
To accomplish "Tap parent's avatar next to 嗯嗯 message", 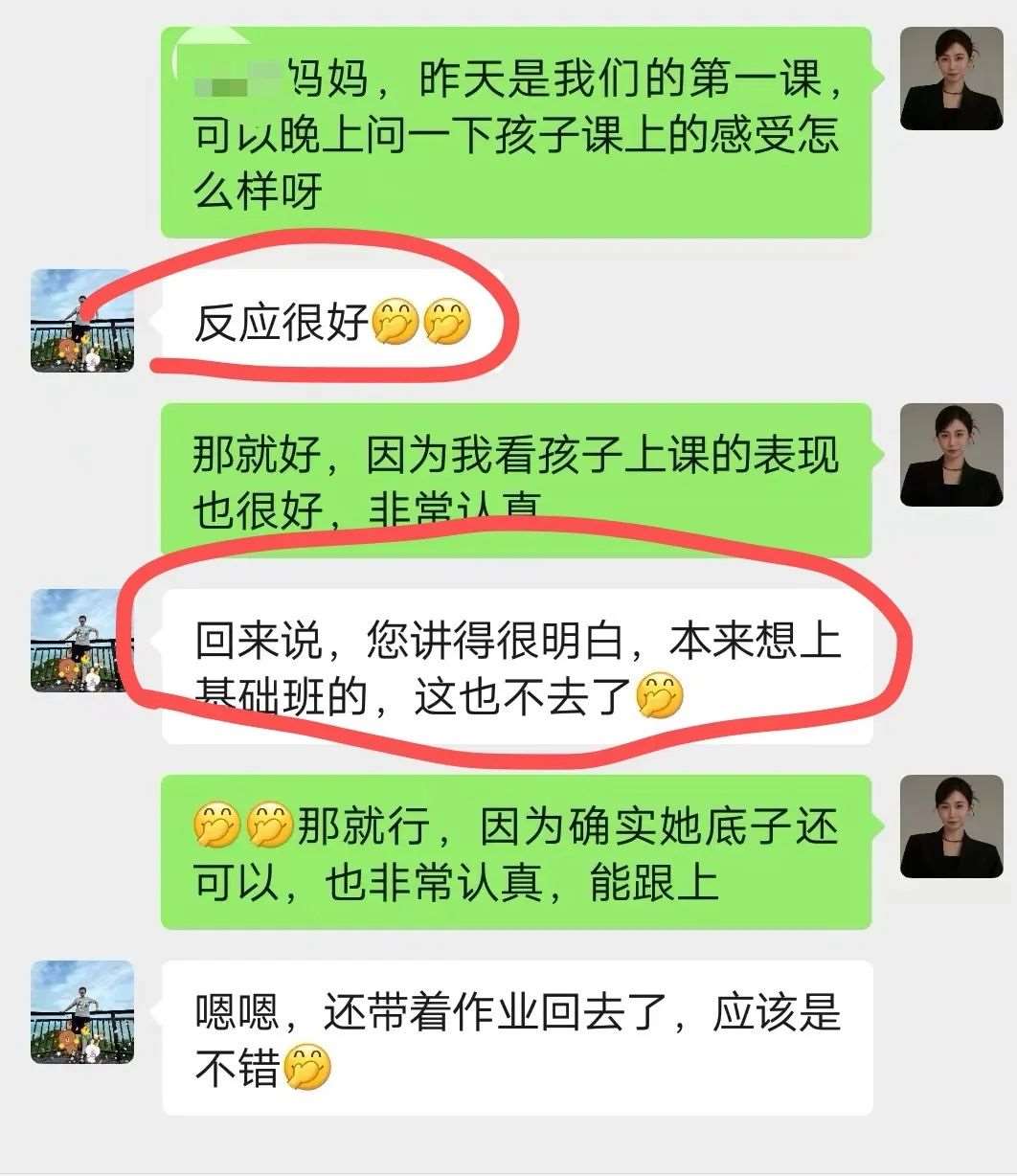I will [82, 1012].
